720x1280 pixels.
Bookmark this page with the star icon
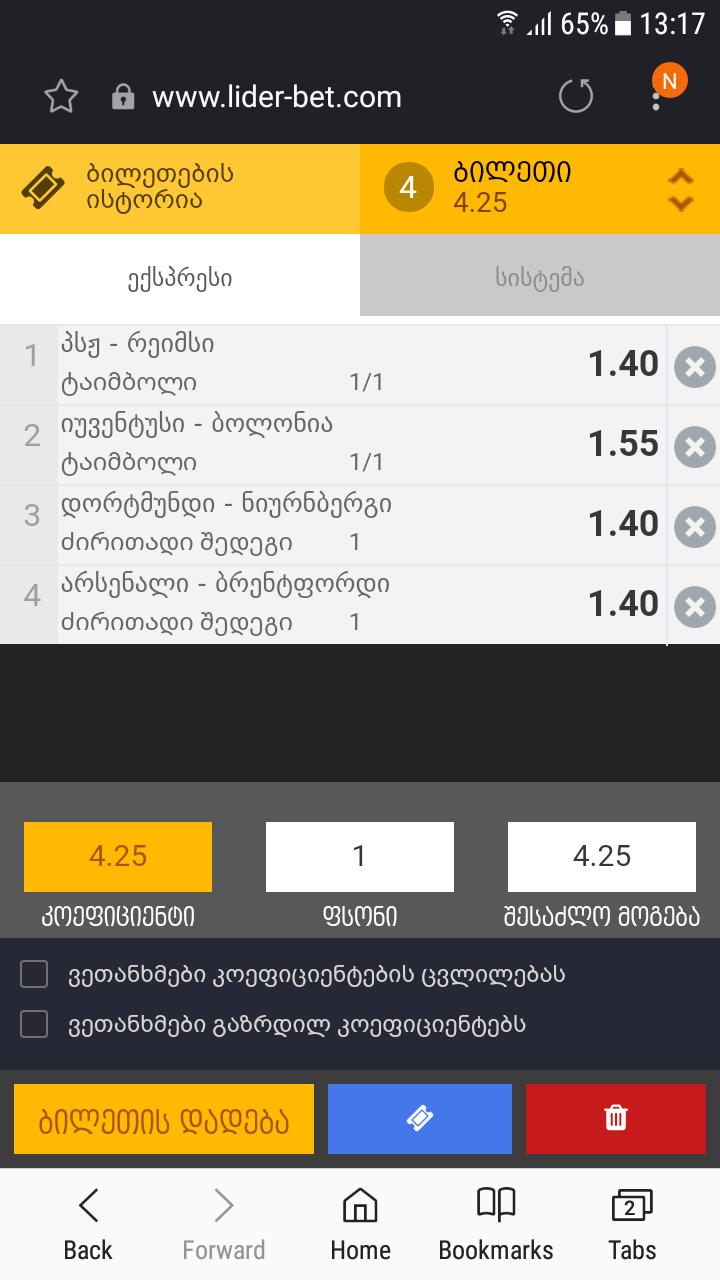(x=61, y=97)
